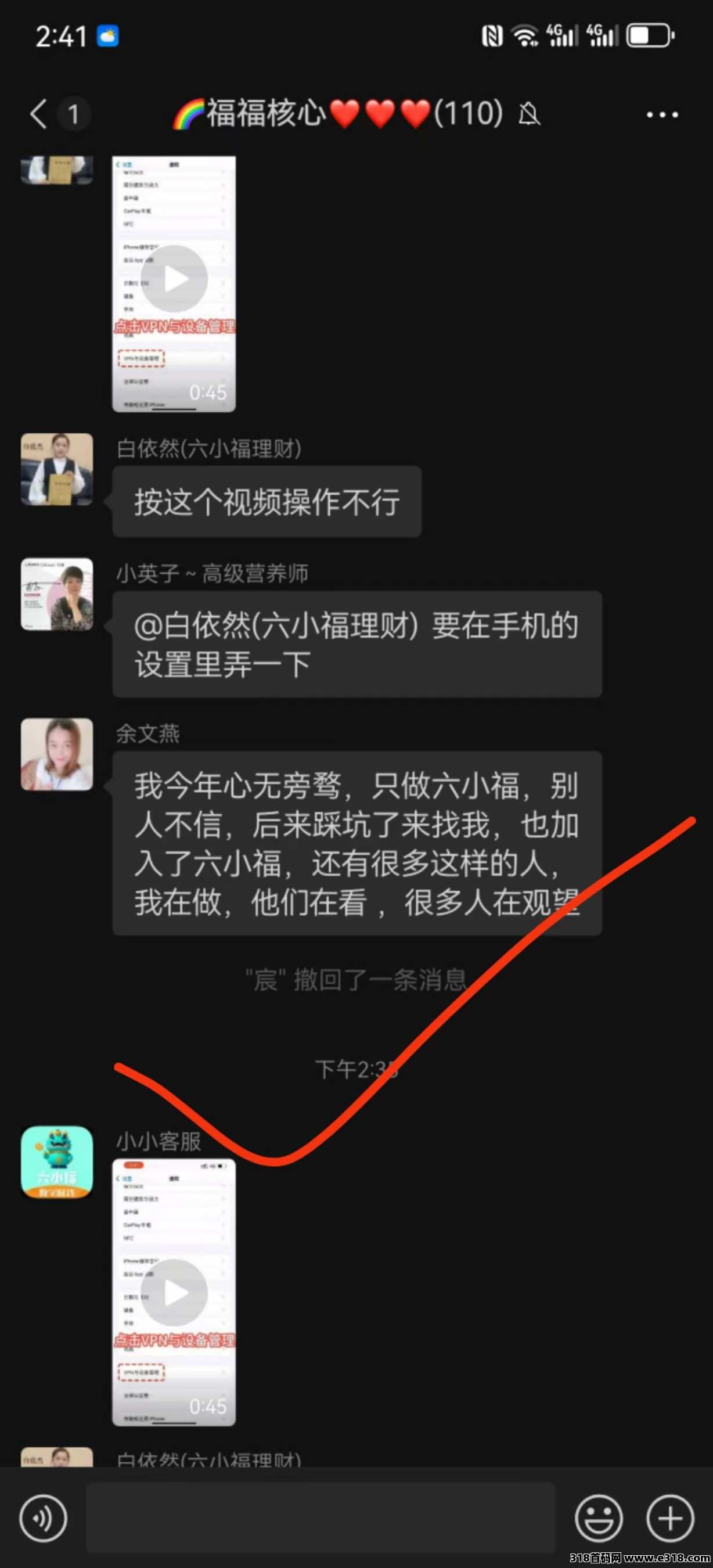713x1568 pixels.
Task: Play the video sent by 小小客服
Action: [175, 1292]
